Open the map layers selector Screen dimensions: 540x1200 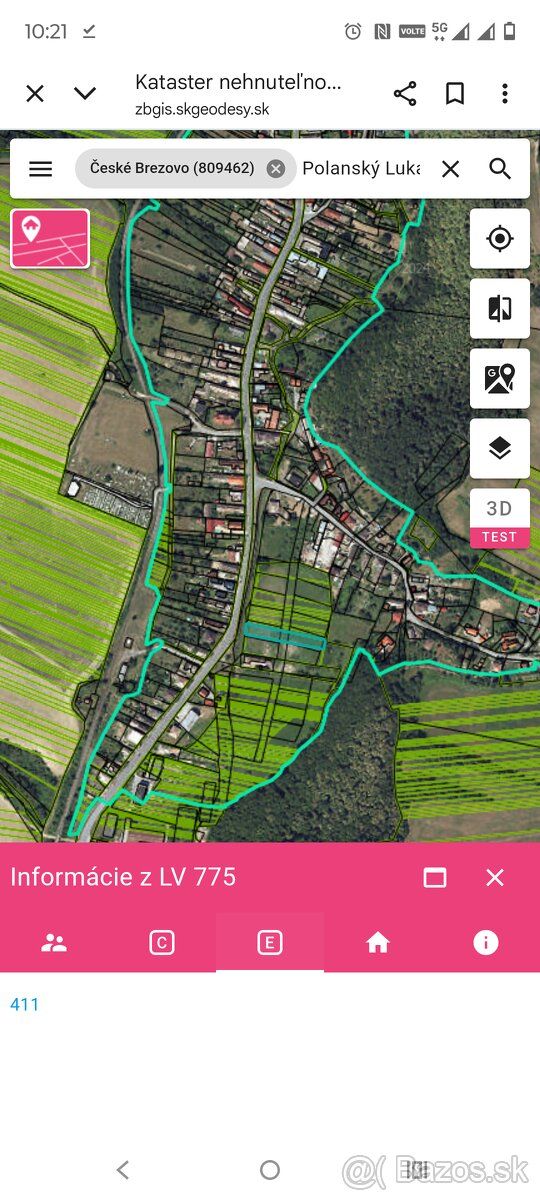[x=500, y=449]
